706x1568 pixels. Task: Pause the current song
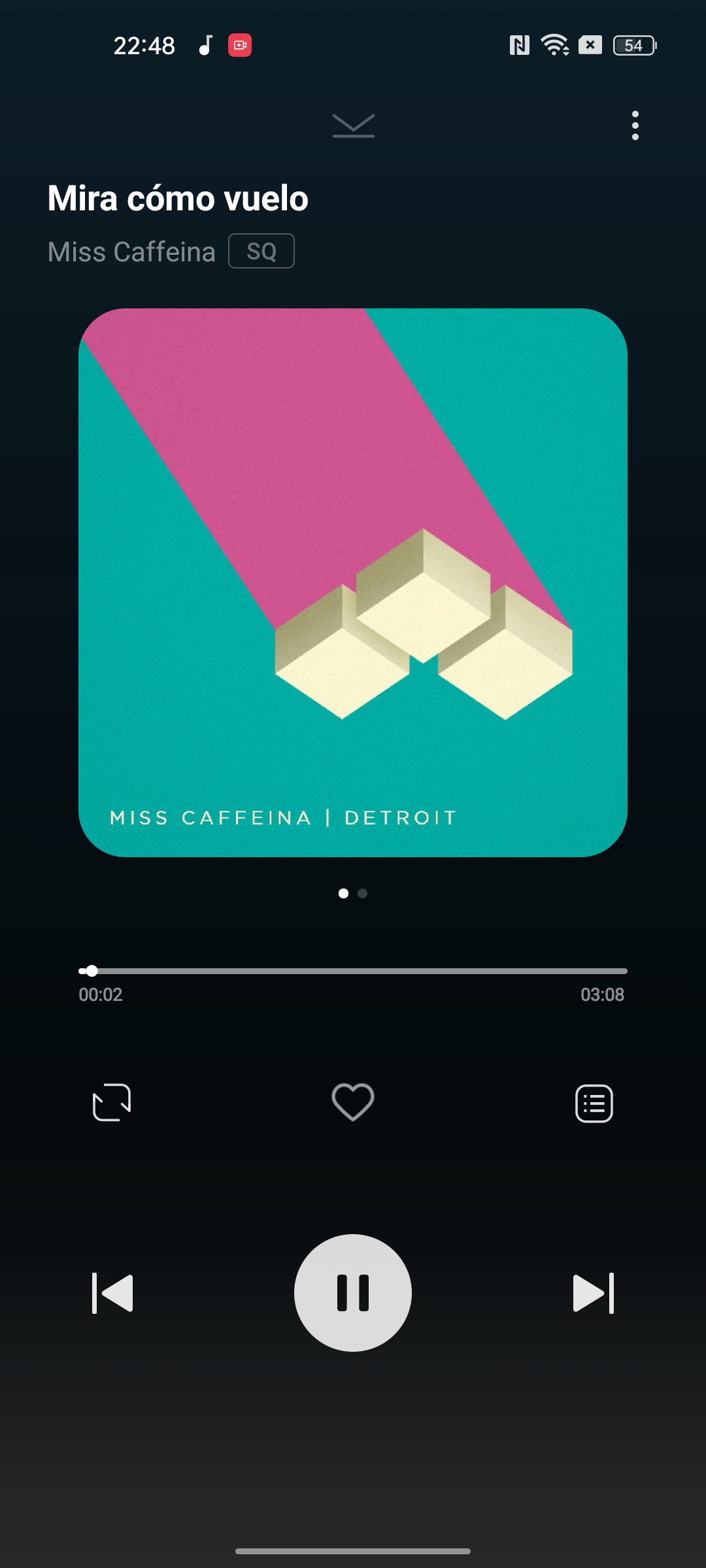[353, 1293]
